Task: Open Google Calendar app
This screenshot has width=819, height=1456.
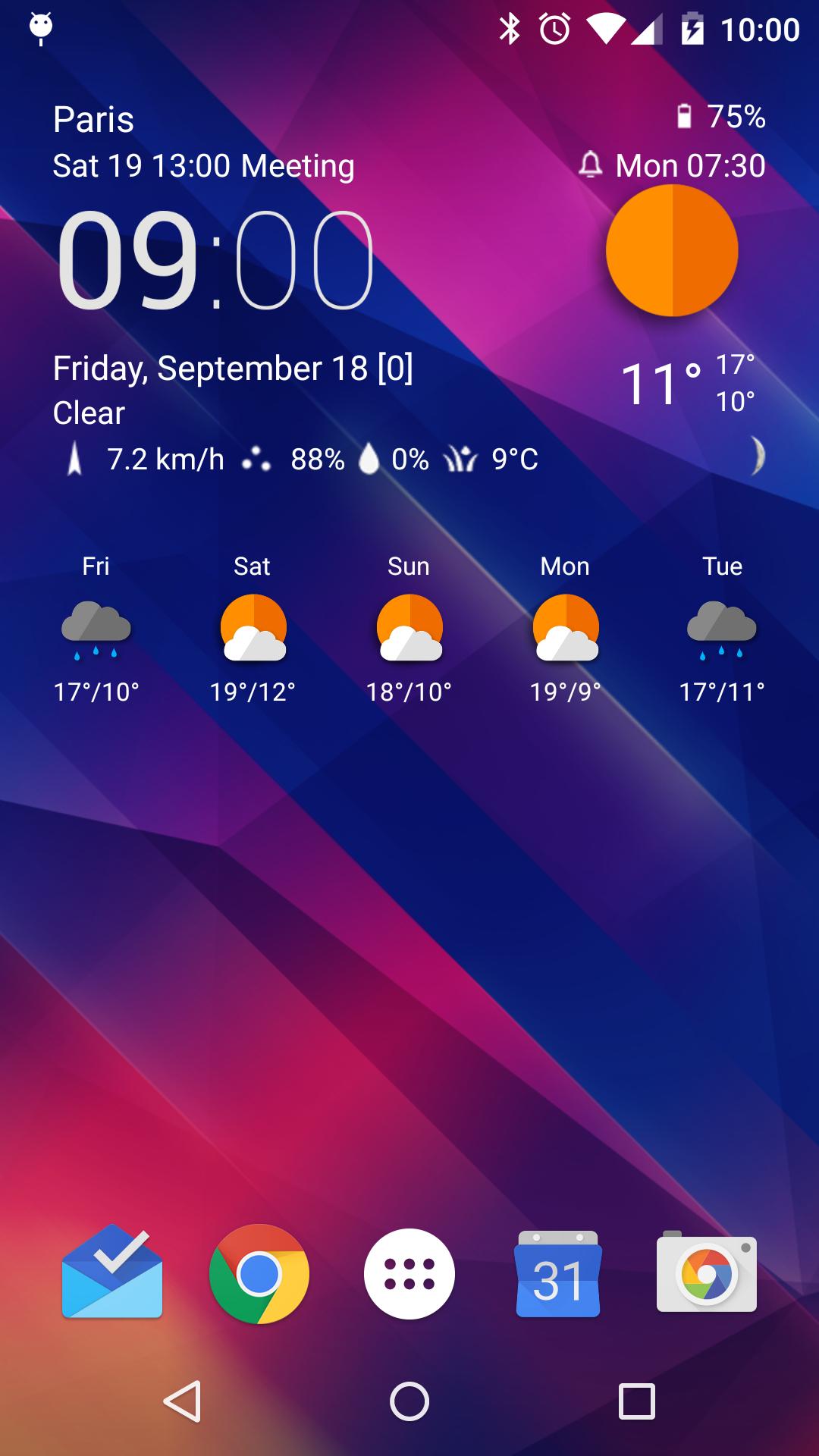Action: click(558, 1274)
